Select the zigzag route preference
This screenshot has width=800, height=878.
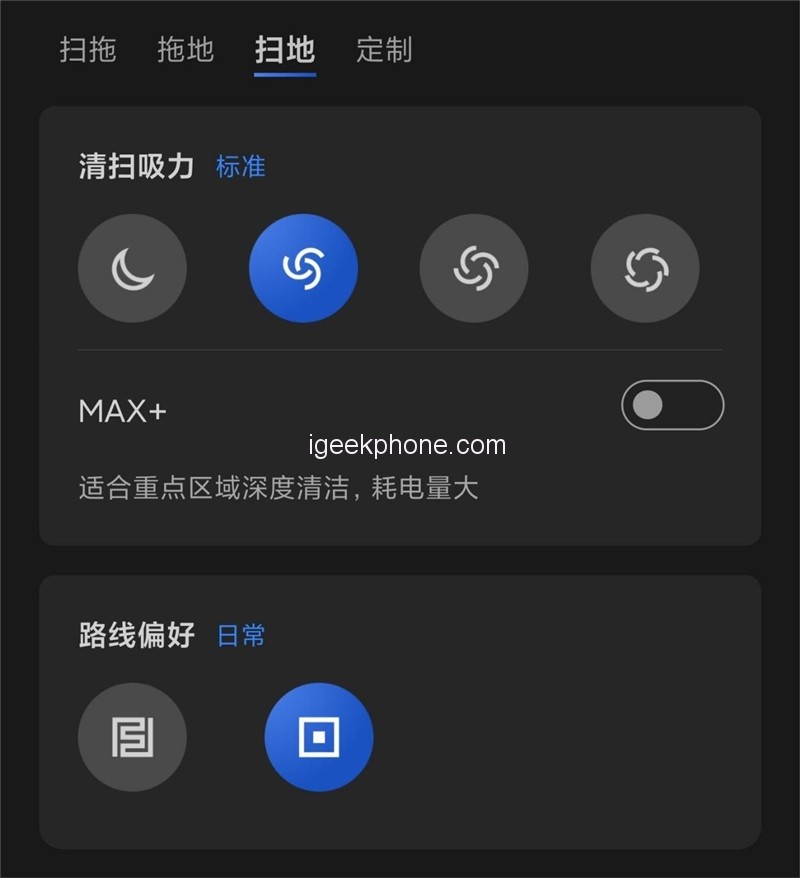coord(132,737)
